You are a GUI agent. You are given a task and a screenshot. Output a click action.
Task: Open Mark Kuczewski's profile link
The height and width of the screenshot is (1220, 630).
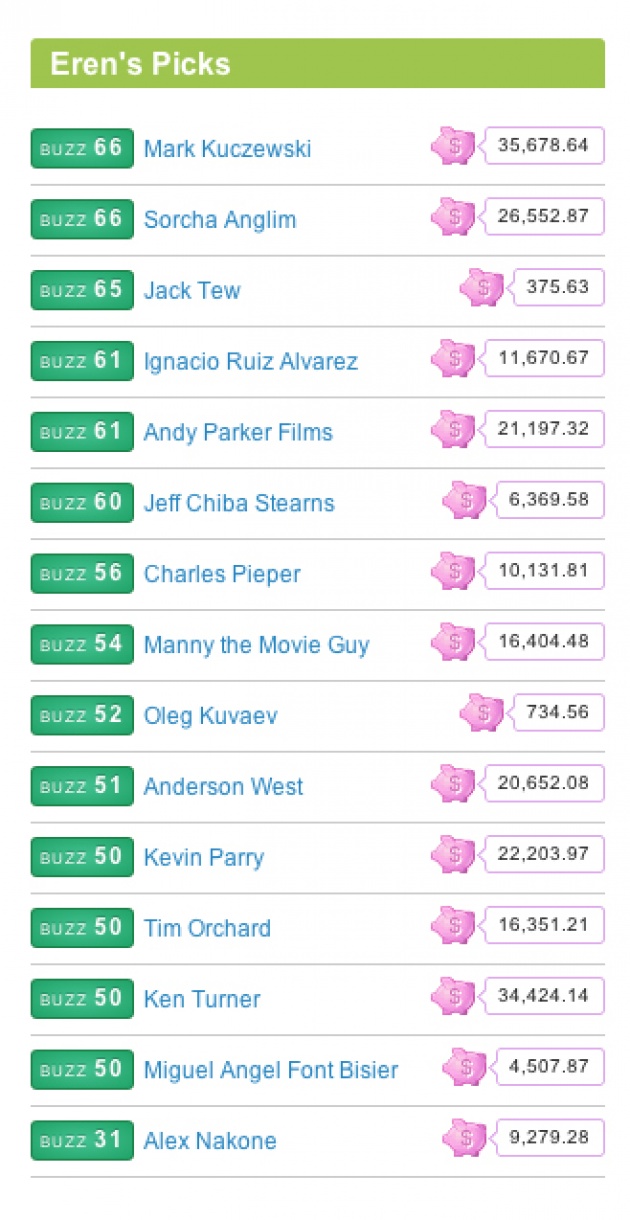pyautogui.click(x=227, y=149)
